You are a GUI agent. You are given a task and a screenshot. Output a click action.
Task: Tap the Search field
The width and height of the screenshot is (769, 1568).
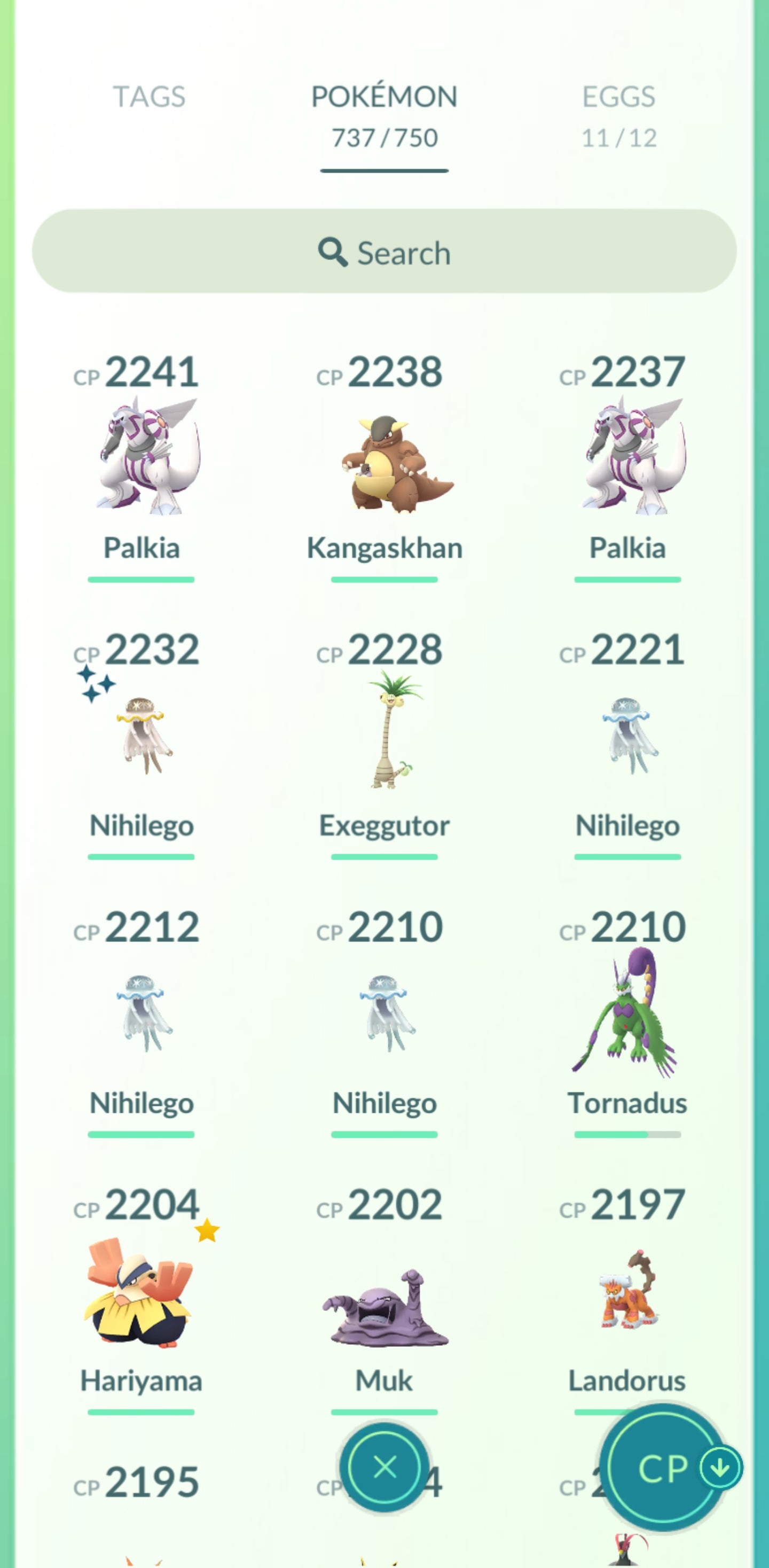(x=384, y=252)
